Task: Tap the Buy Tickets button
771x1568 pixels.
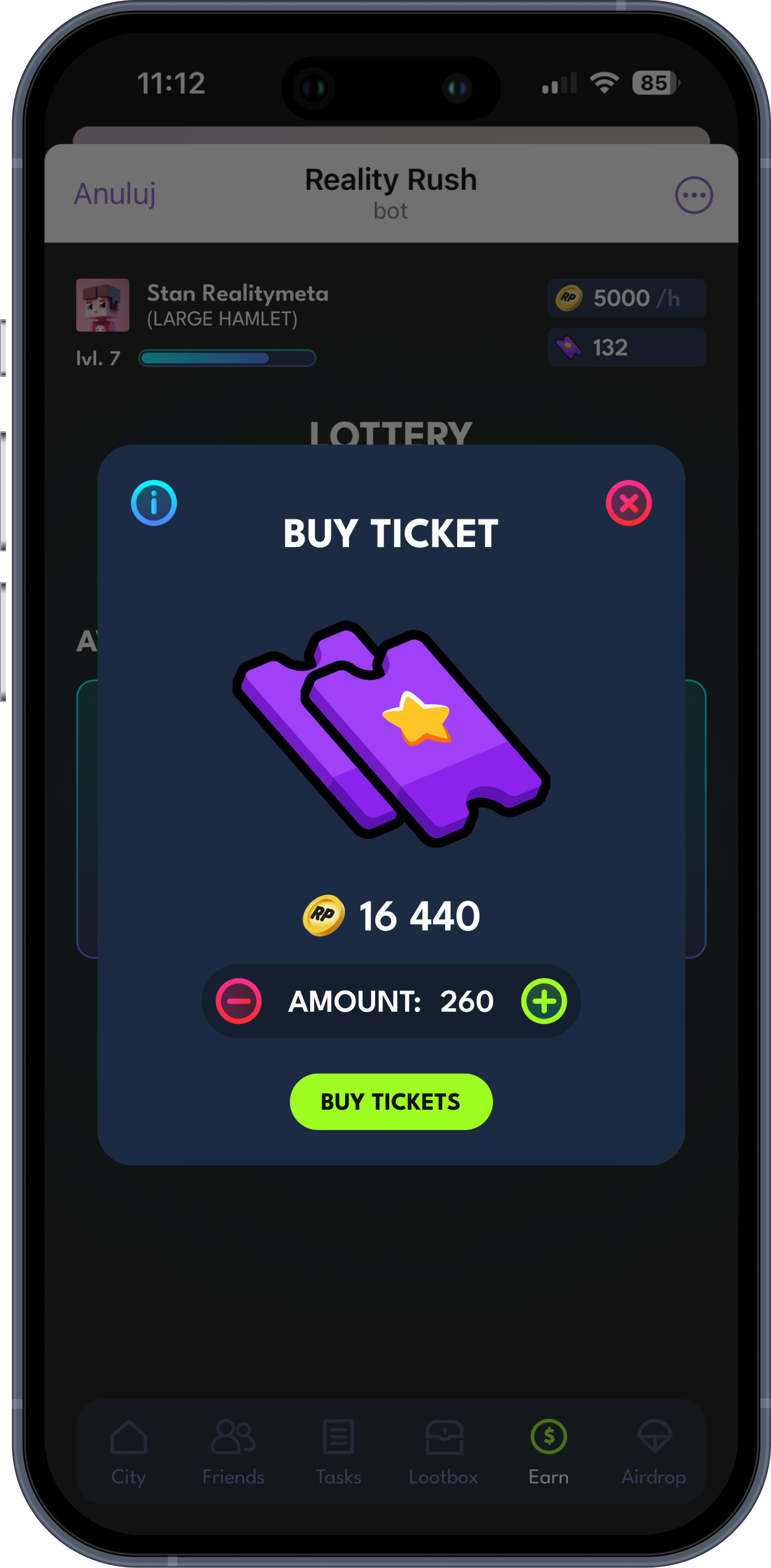Action: (391, 1102)
